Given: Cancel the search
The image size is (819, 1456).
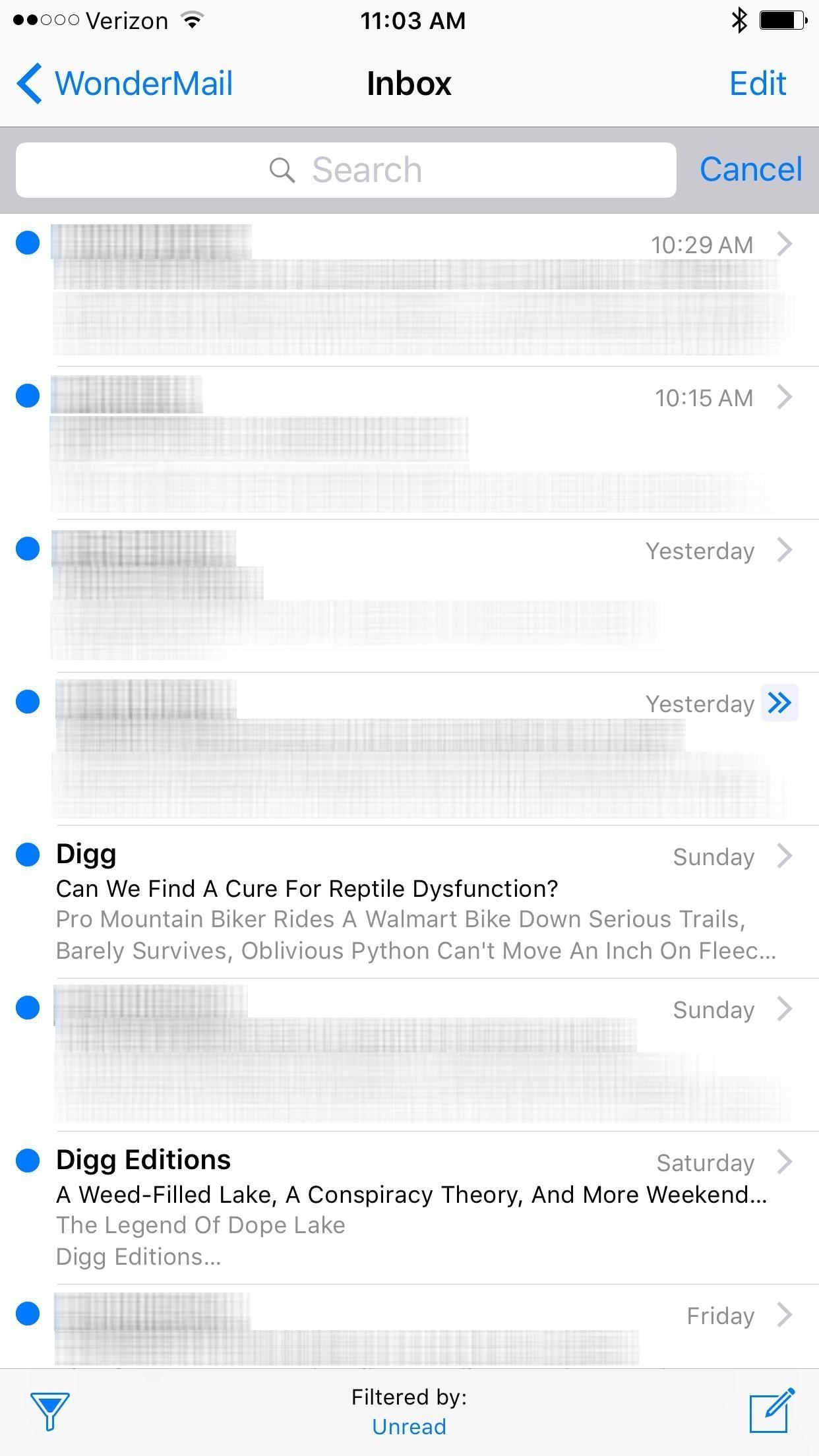Looking at the screenshot, I should pos(750,169).
